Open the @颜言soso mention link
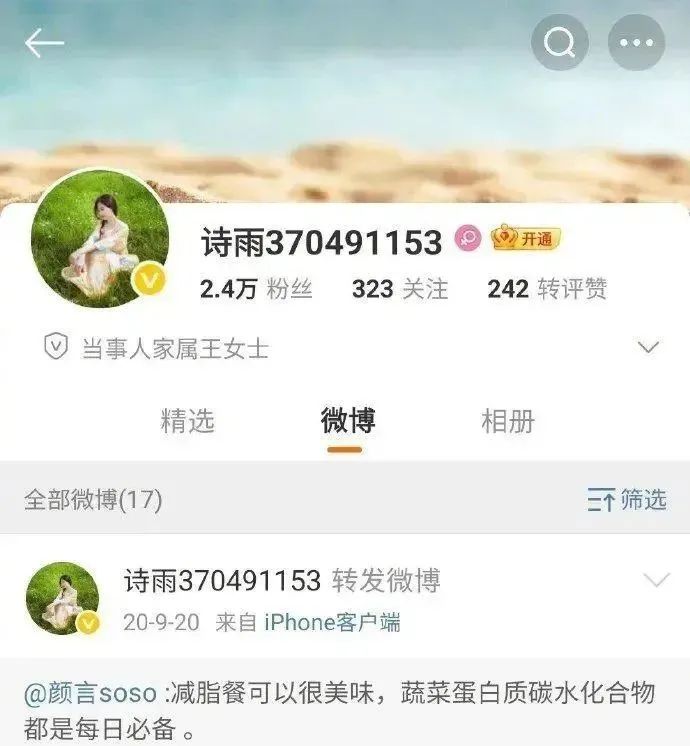Image resolution: width=690 pixels, height=746 pixels. pos(91,693)
